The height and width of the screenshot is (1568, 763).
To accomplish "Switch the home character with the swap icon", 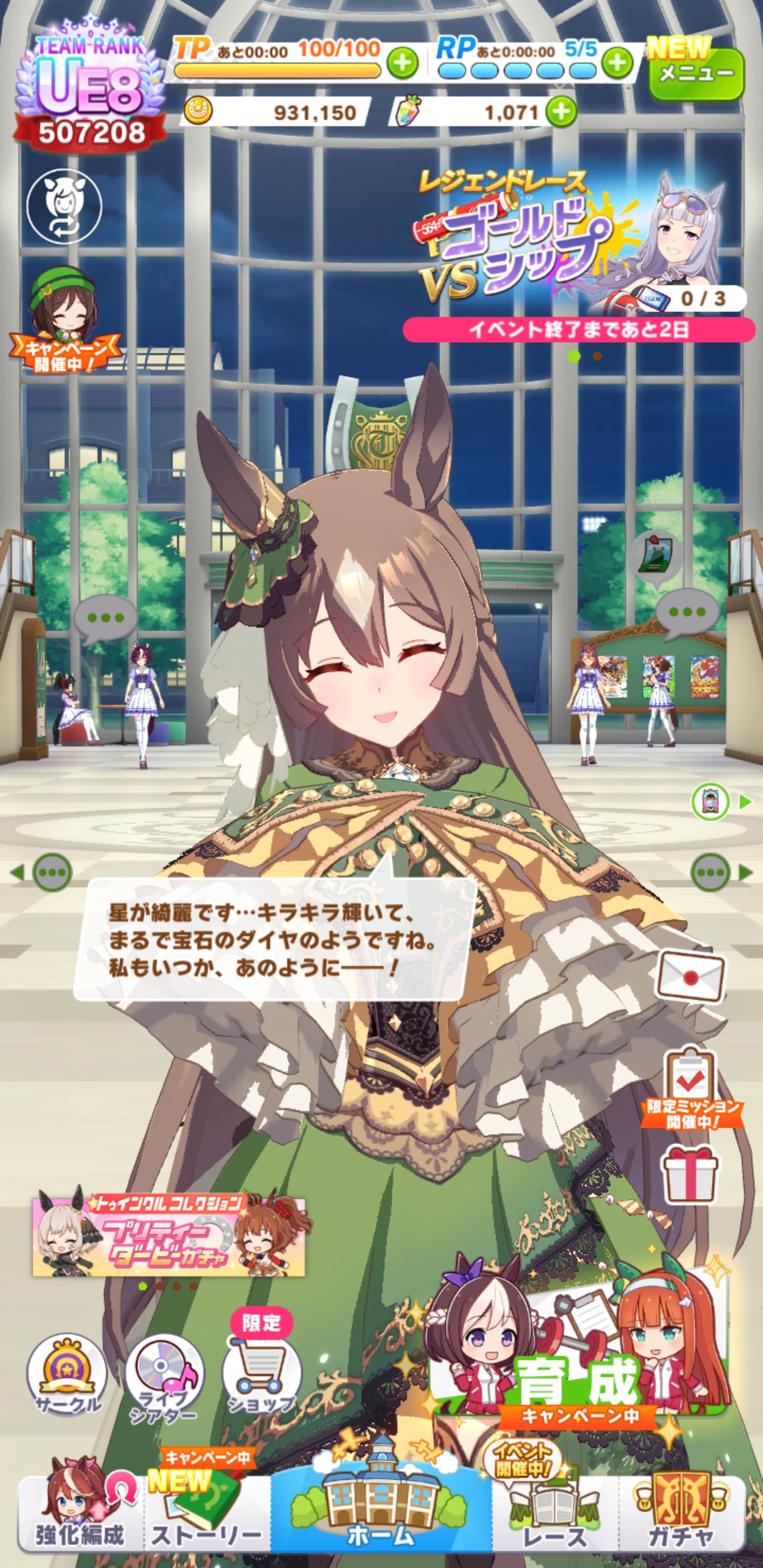I will point(64,207).
